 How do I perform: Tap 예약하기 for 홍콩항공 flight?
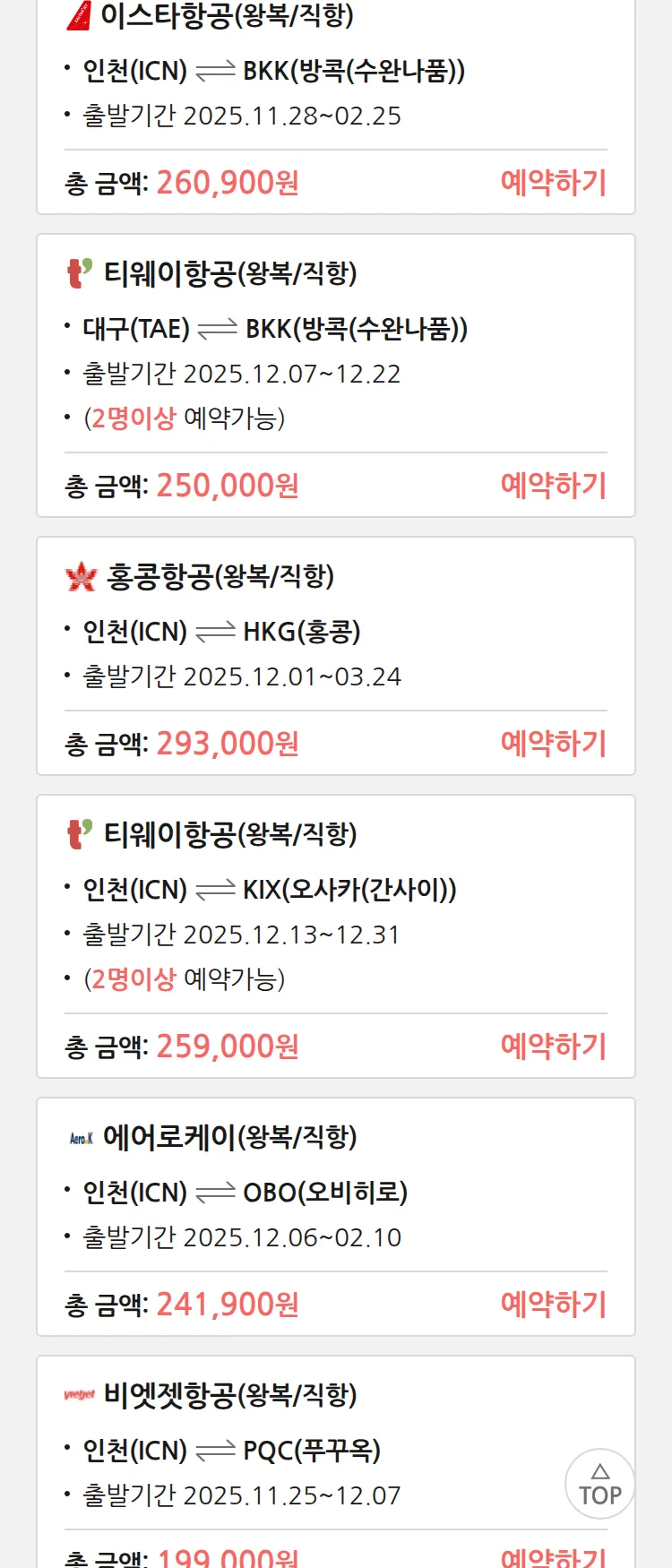553,744
